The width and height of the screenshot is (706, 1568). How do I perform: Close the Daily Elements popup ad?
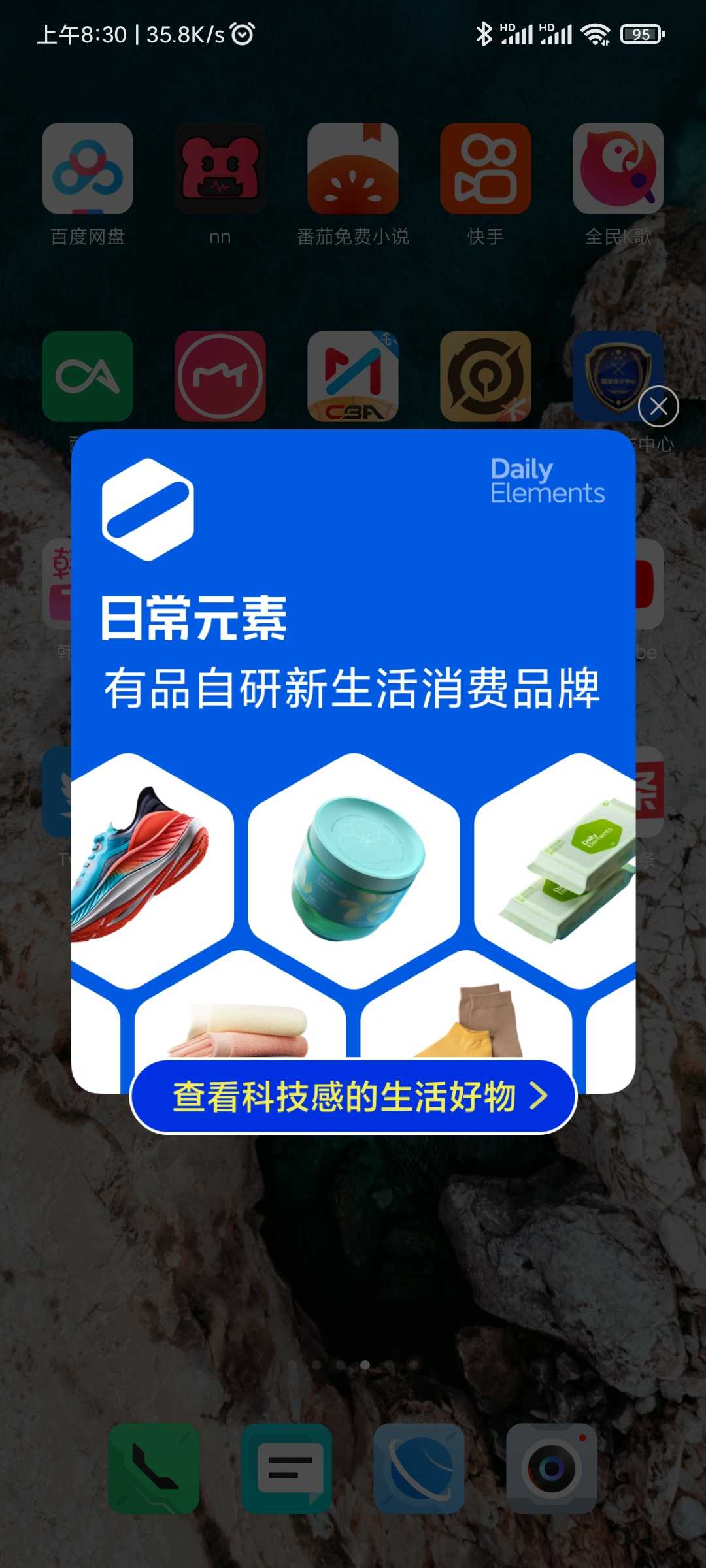(658, 406)
